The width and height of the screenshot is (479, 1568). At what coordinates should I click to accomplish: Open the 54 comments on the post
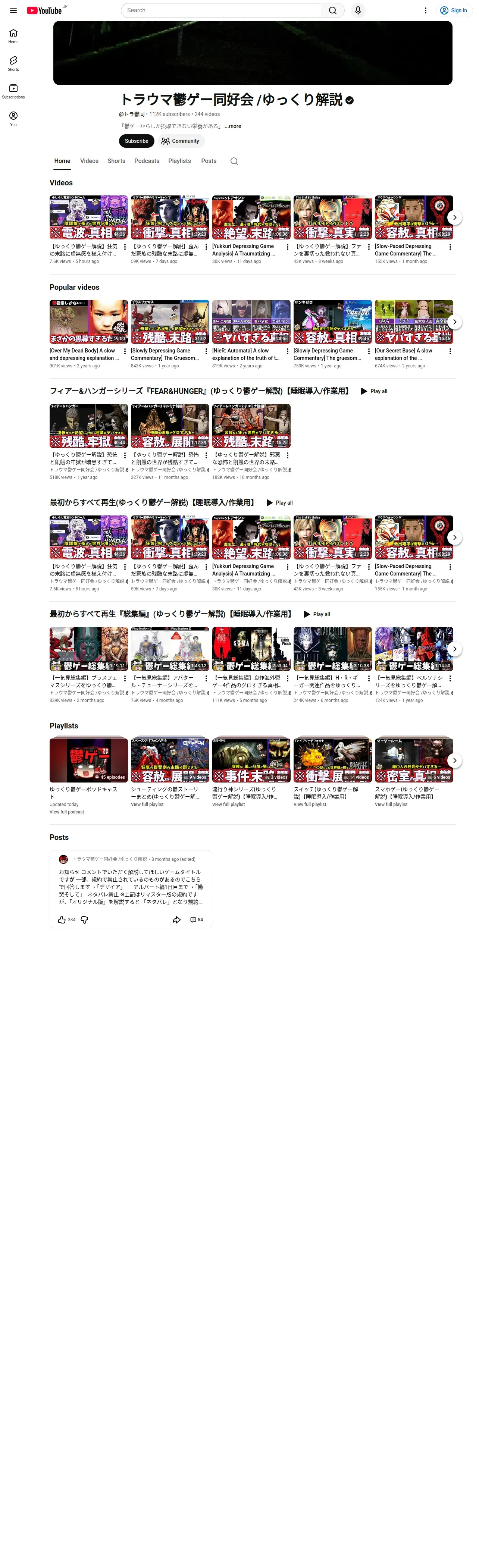(x=197, y=920)
